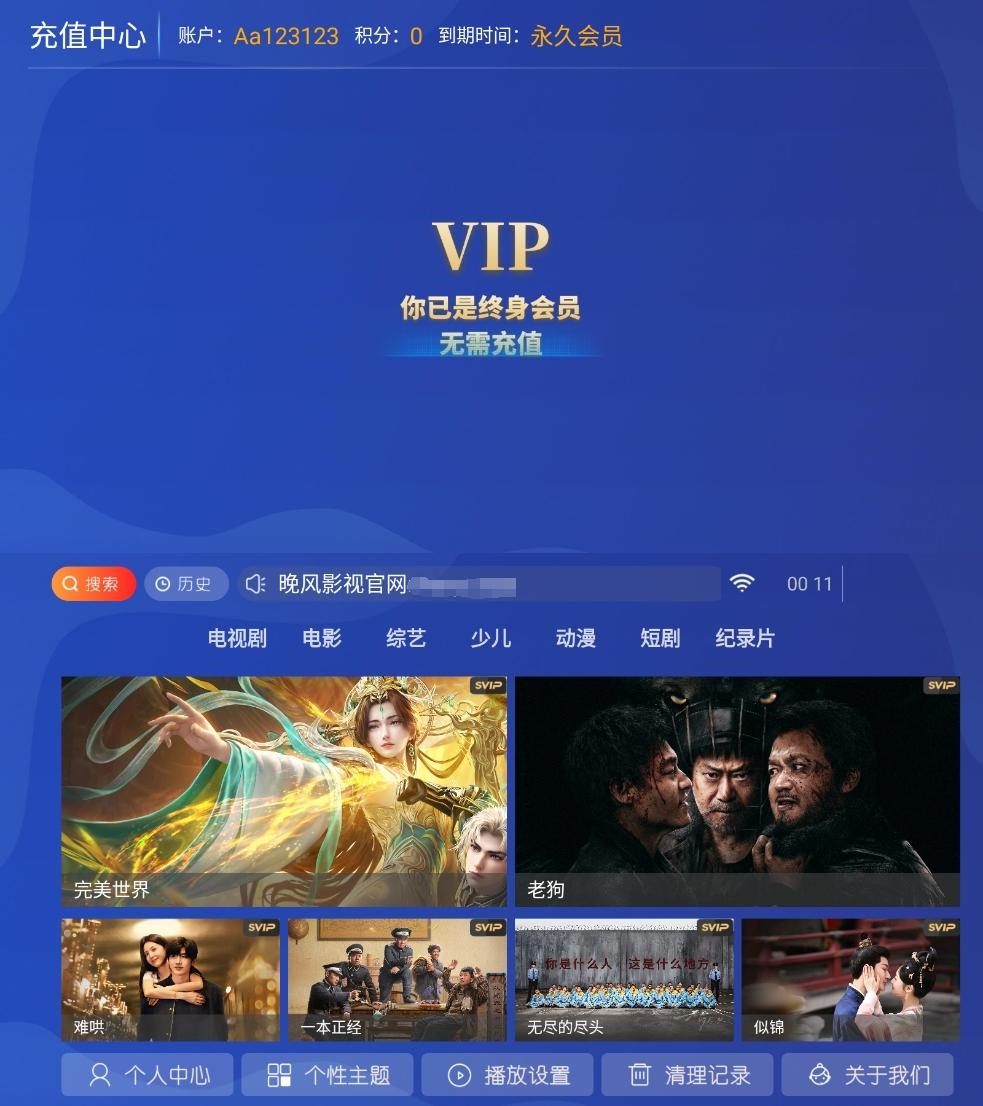Screen dimensions: 983x1106
Task: Switch to the 电影 category
Action: coord(321,638)
